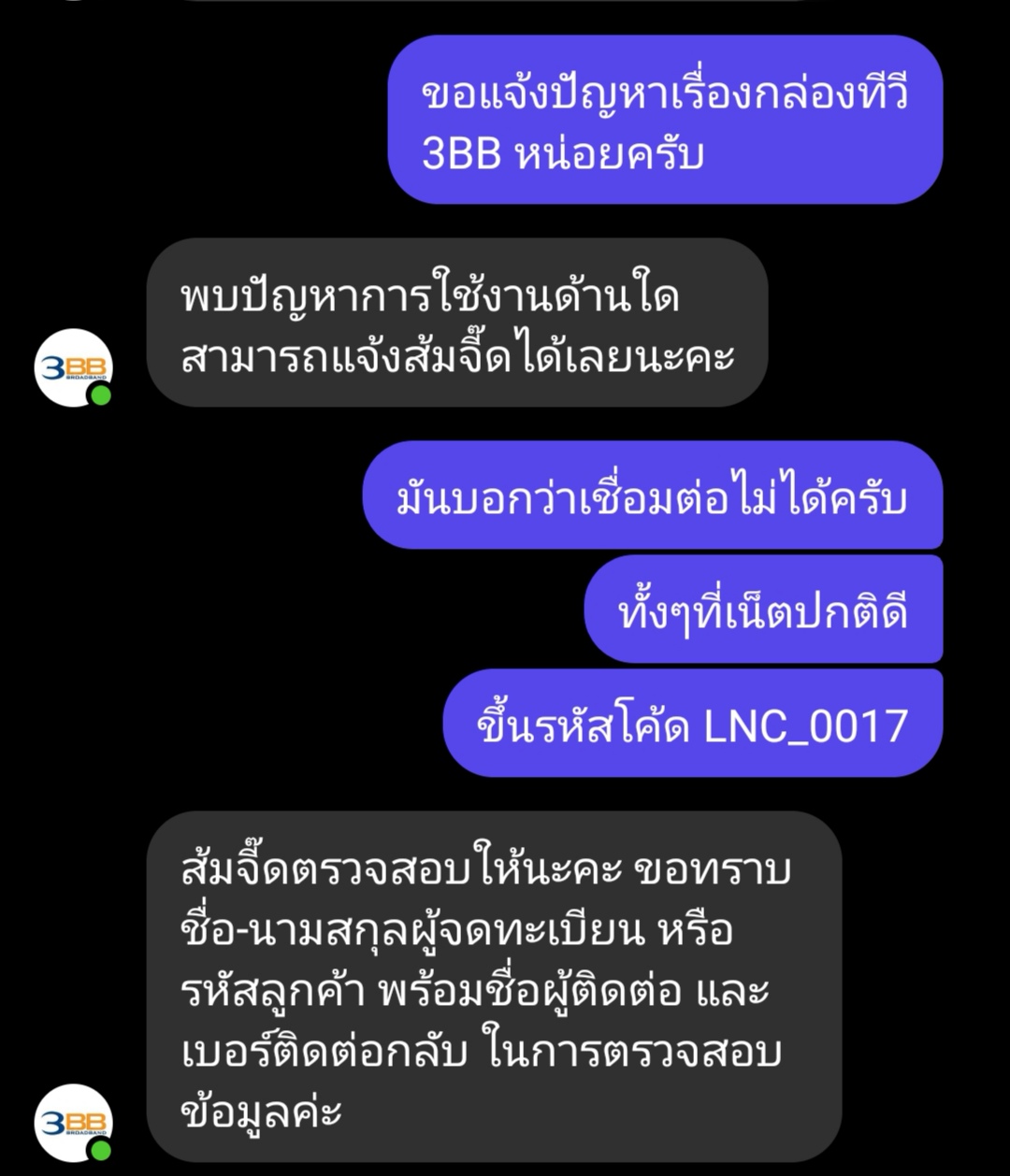Open 3BB avatar beside the 'พบปัญหาการใช้งานด้านใด' message
This screenshot has width=1010, height=1176.
(74, 367)
